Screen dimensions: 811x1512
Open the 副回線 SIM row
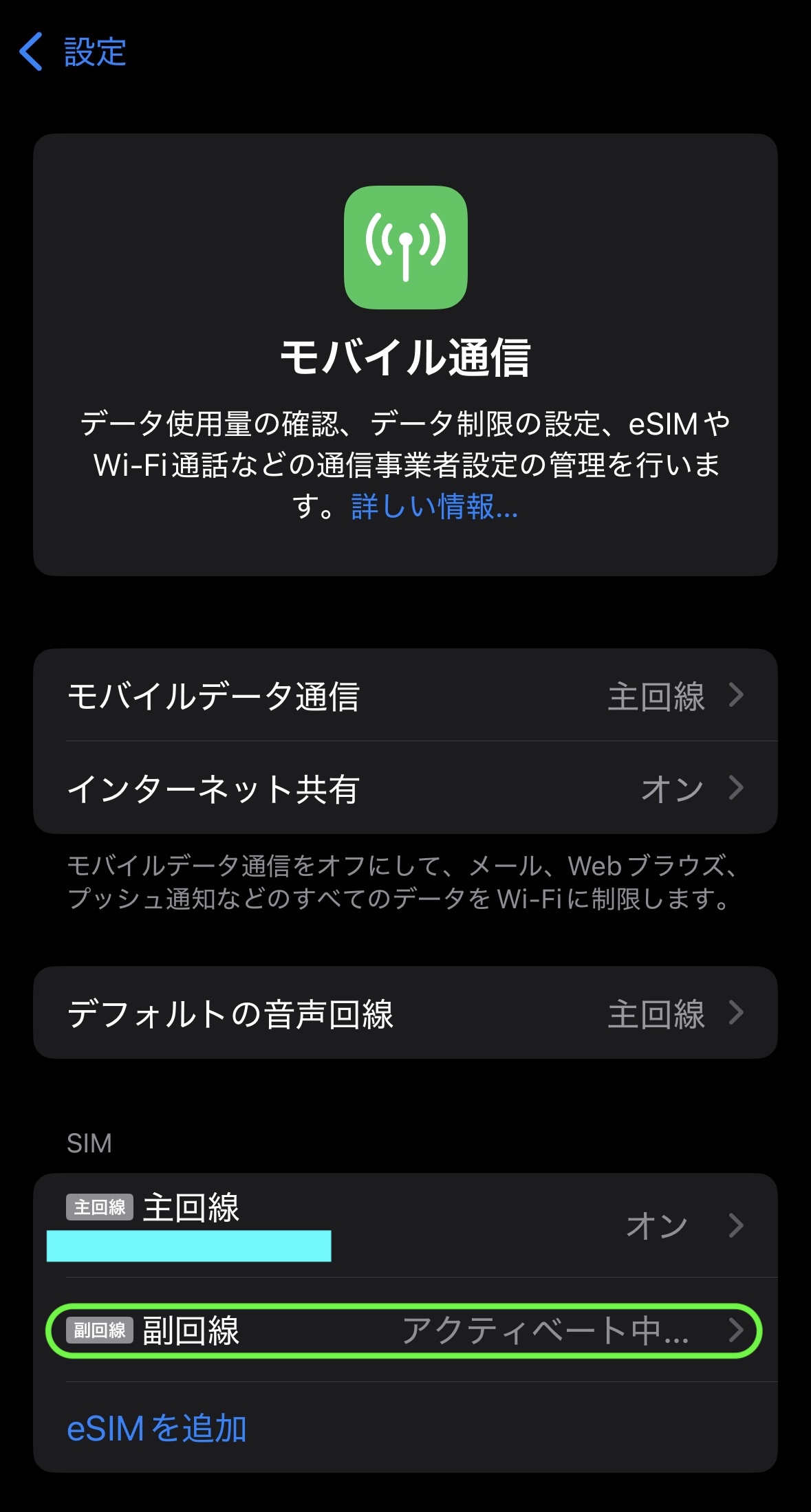pyautogui.click(x=405, y=1330)
